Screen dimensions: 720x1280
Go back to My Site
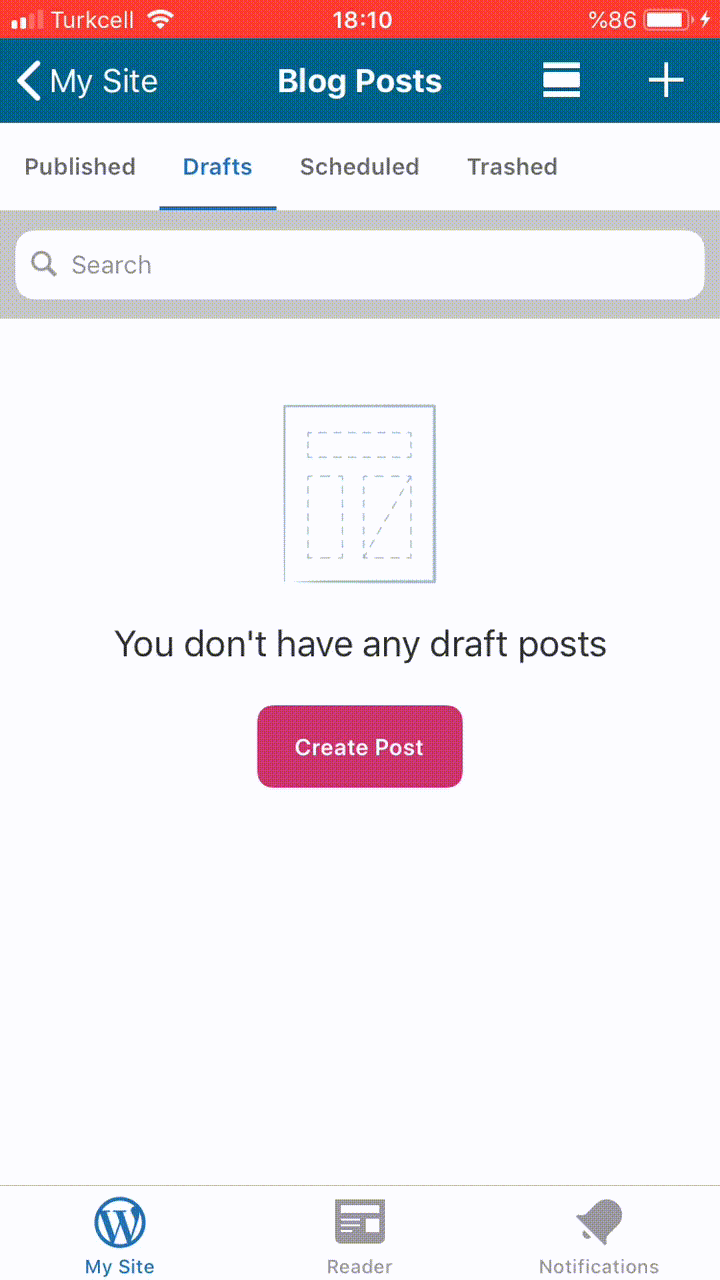point(88,81)
